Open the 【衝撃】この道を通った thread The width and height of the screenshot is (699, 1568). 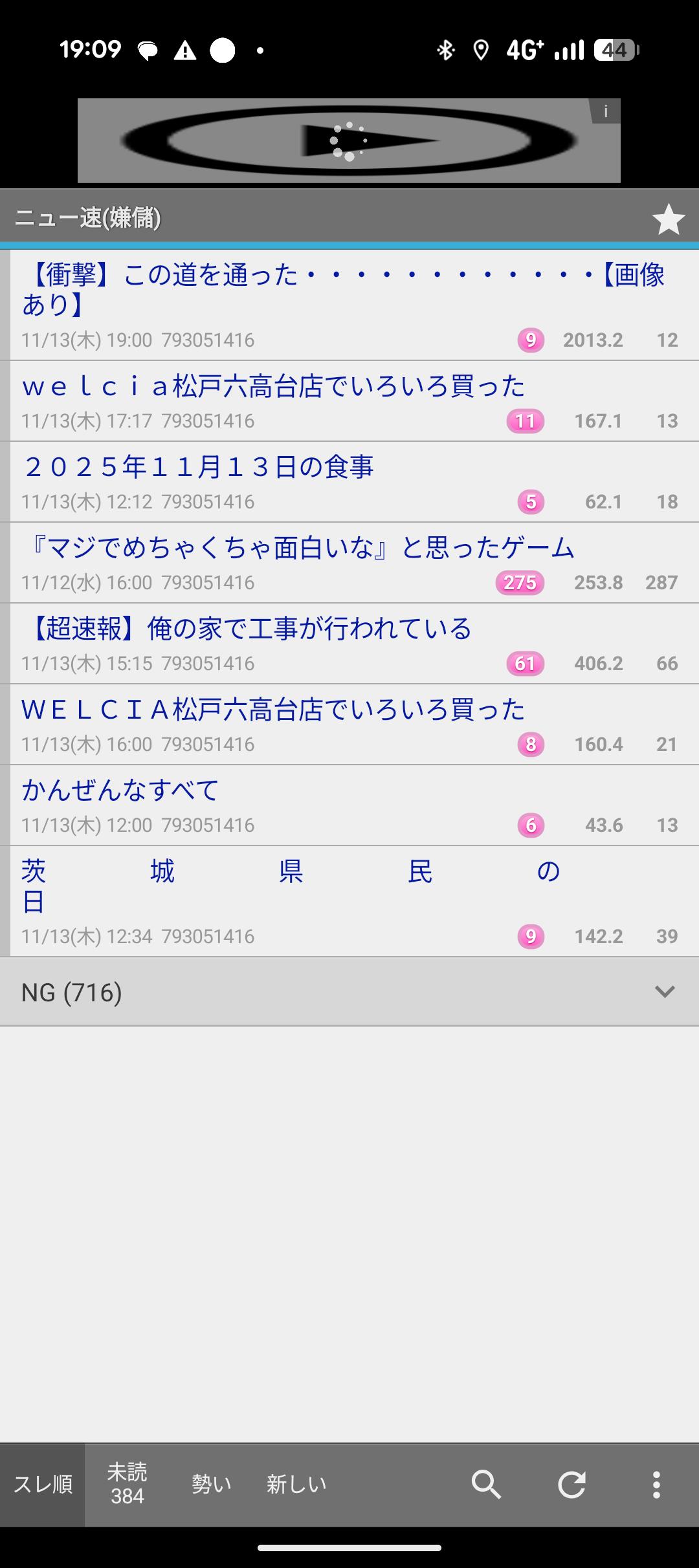click(343, 289)
